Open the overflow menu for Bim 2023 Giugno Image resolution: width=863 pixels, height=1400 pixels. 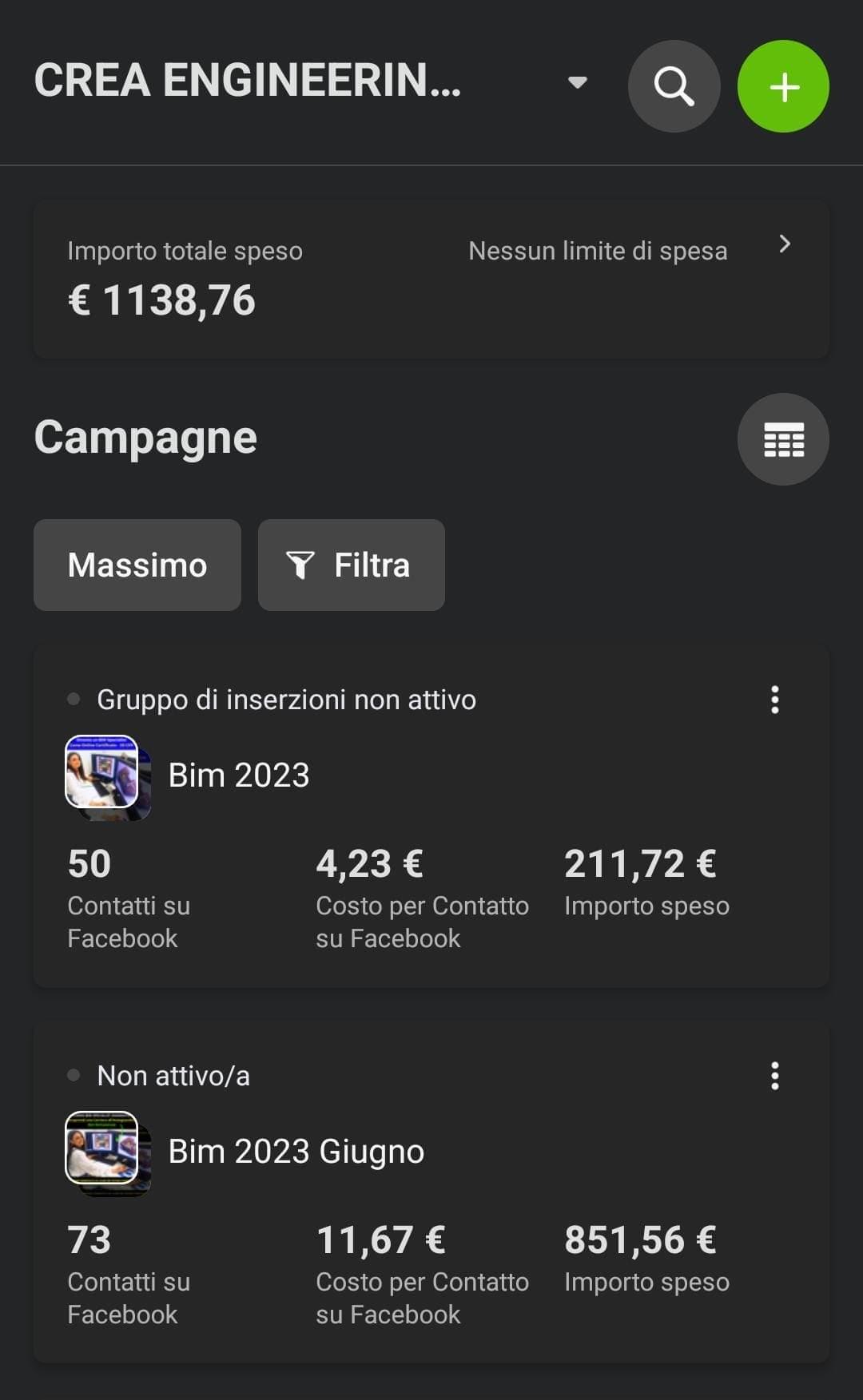(x=774, y=1076)
